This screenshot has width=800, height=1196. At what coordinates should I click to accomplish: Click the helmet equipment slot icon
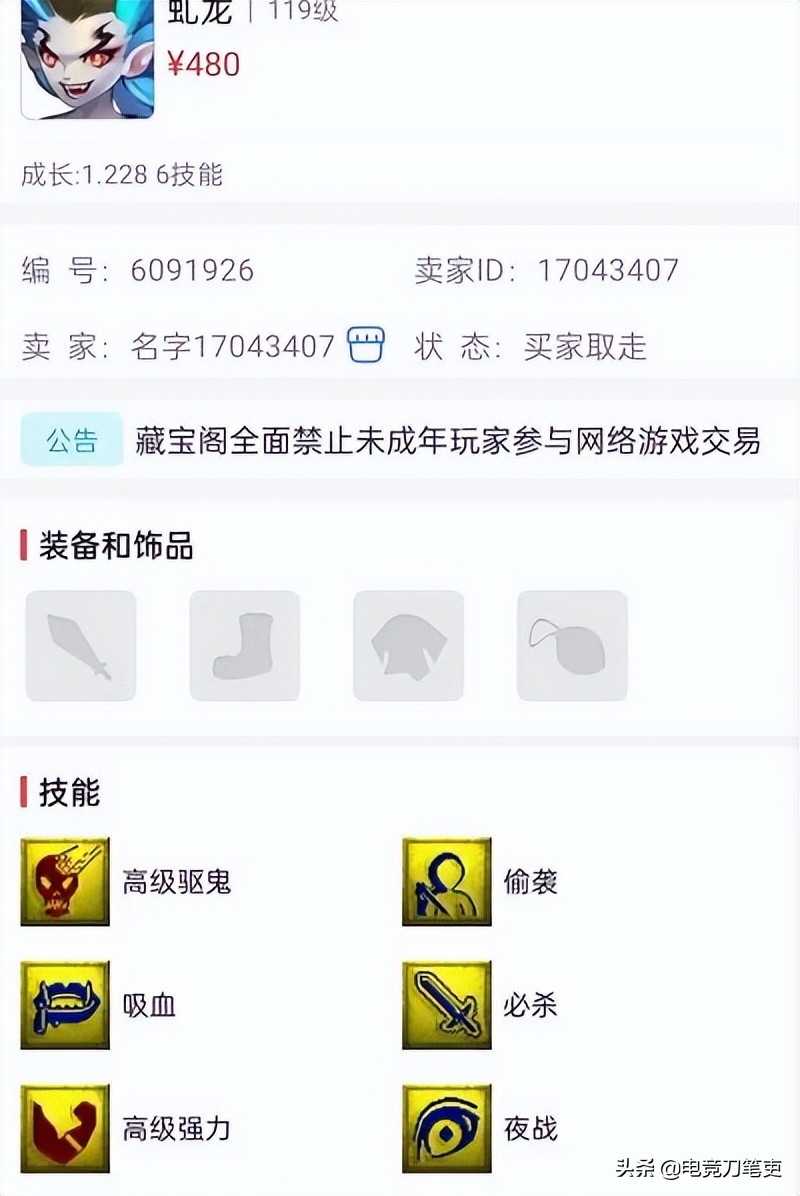(x=407, y=644)
